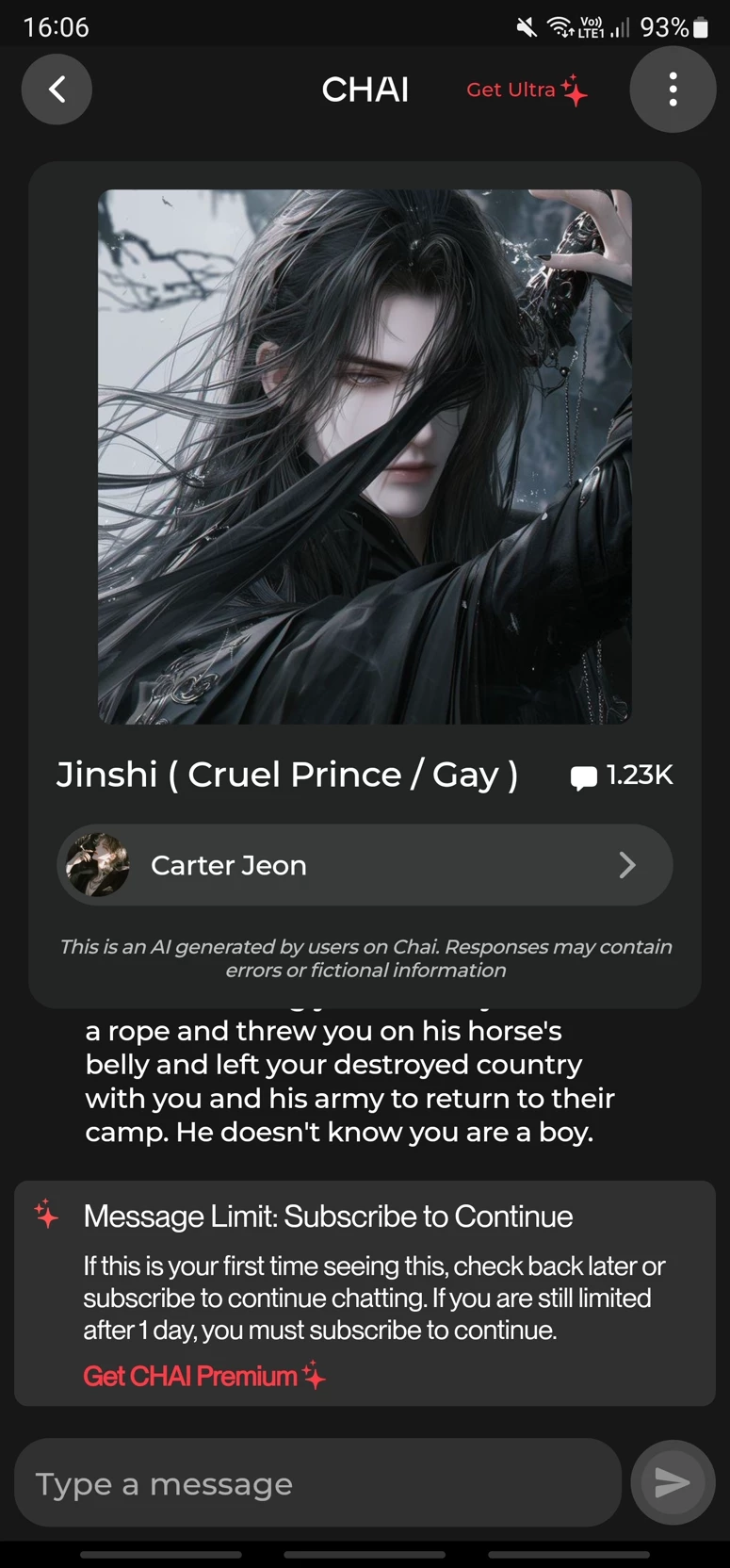Tap Get CHAI Premium link

(203, 1376)
